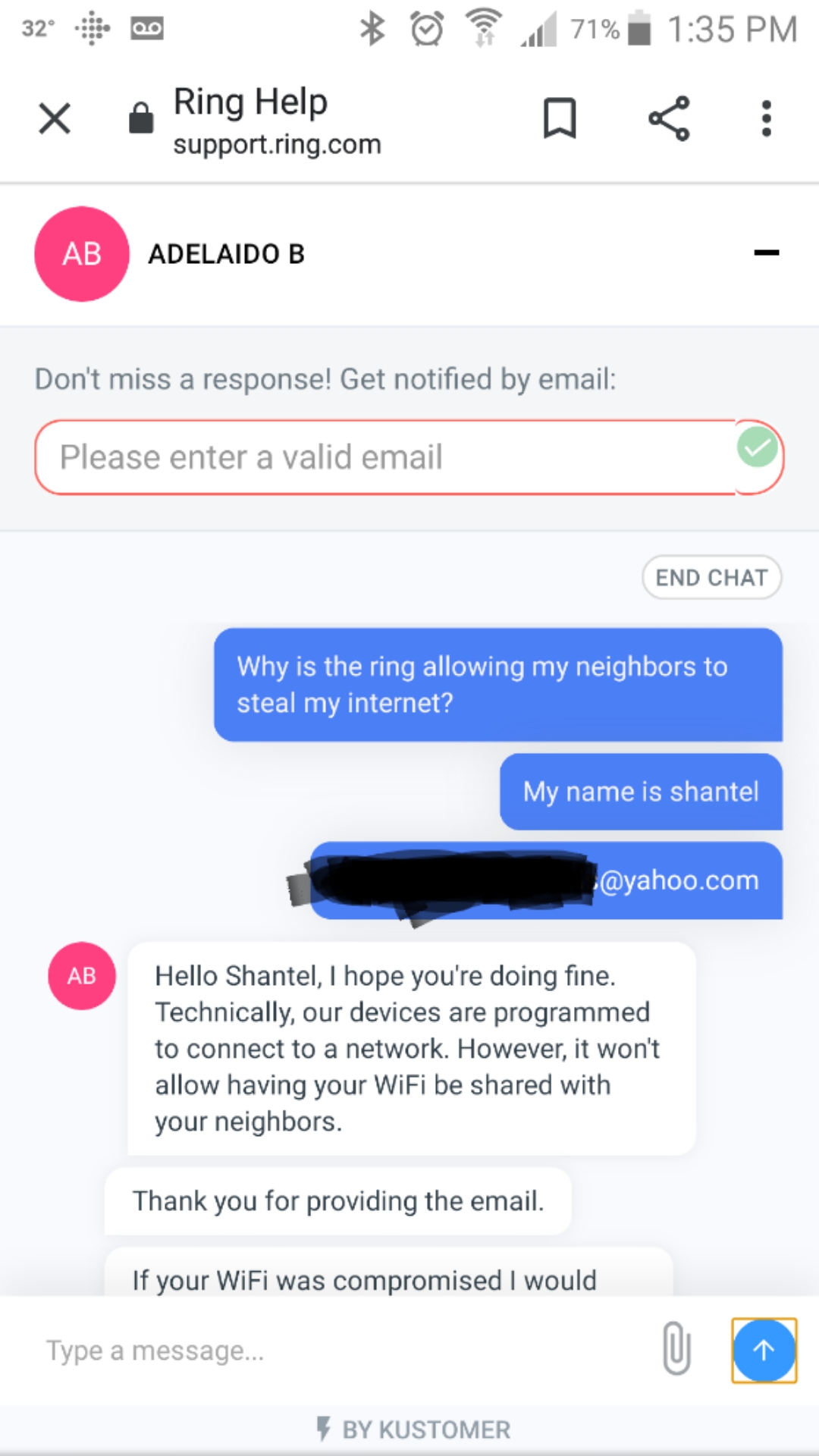
Task: Minimize the chat with Adelaido B
Action: pyautogui.click(x=766, y=253)
